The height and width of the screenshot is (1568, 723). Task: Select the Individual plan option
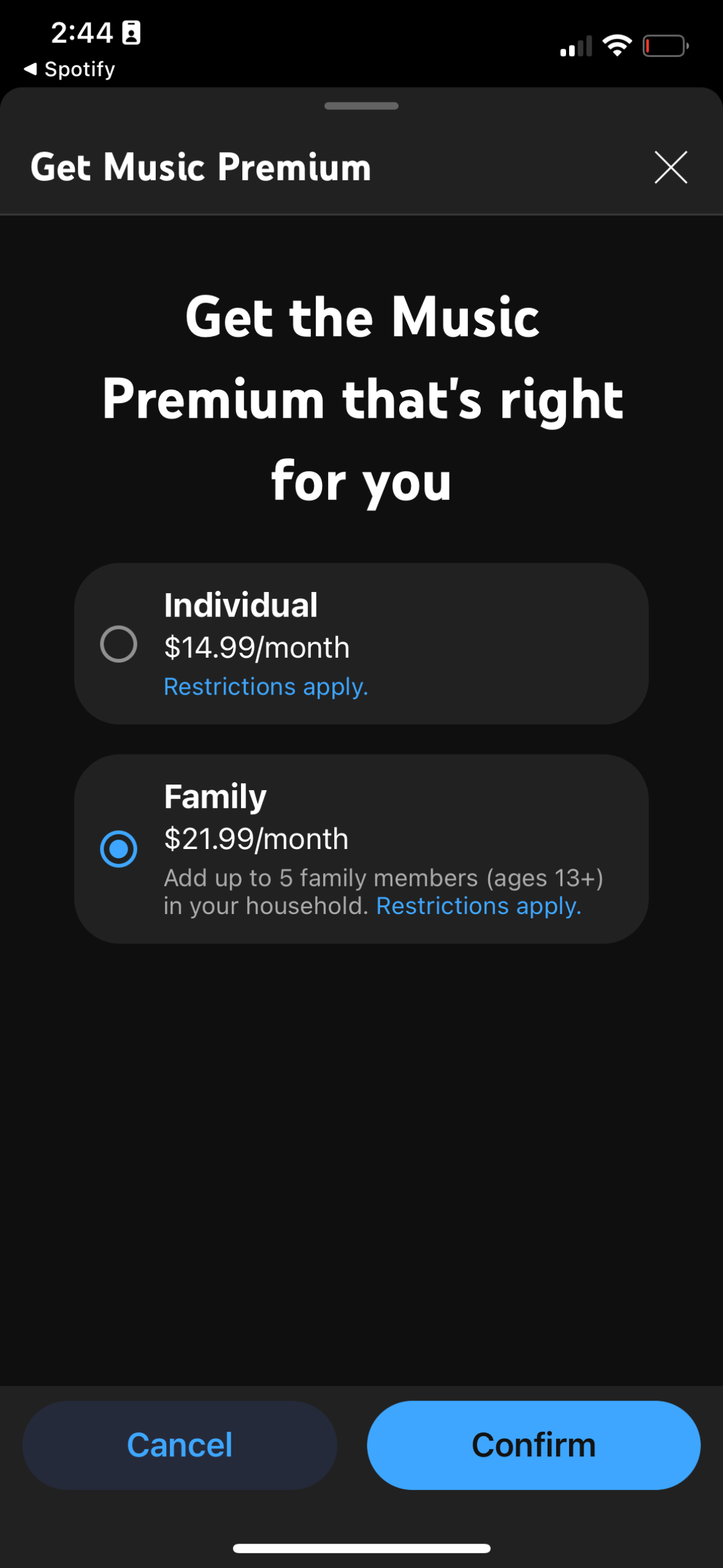(x=118, y=644)
